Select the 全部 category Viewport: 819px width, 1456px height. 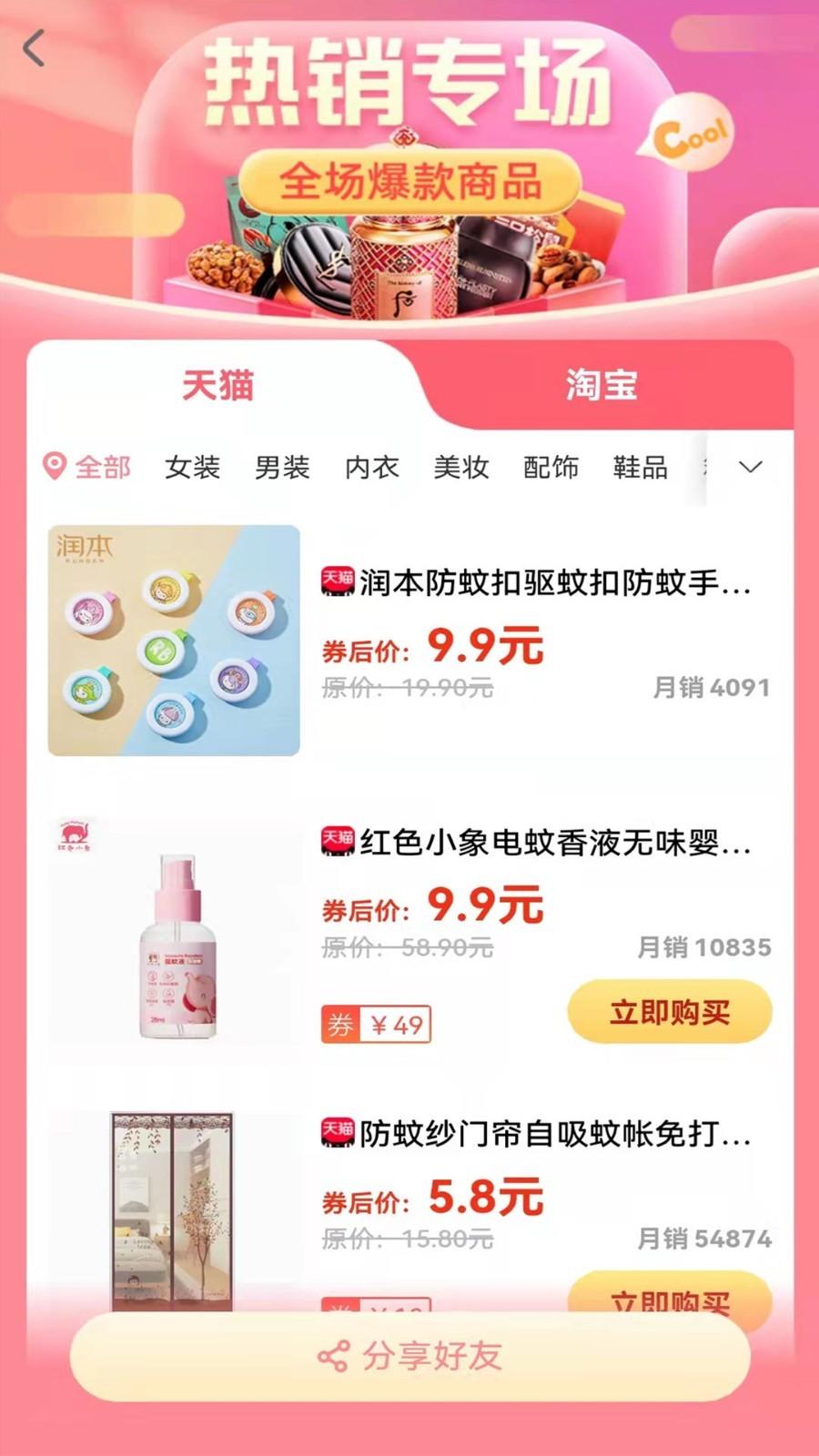[88, 468]
